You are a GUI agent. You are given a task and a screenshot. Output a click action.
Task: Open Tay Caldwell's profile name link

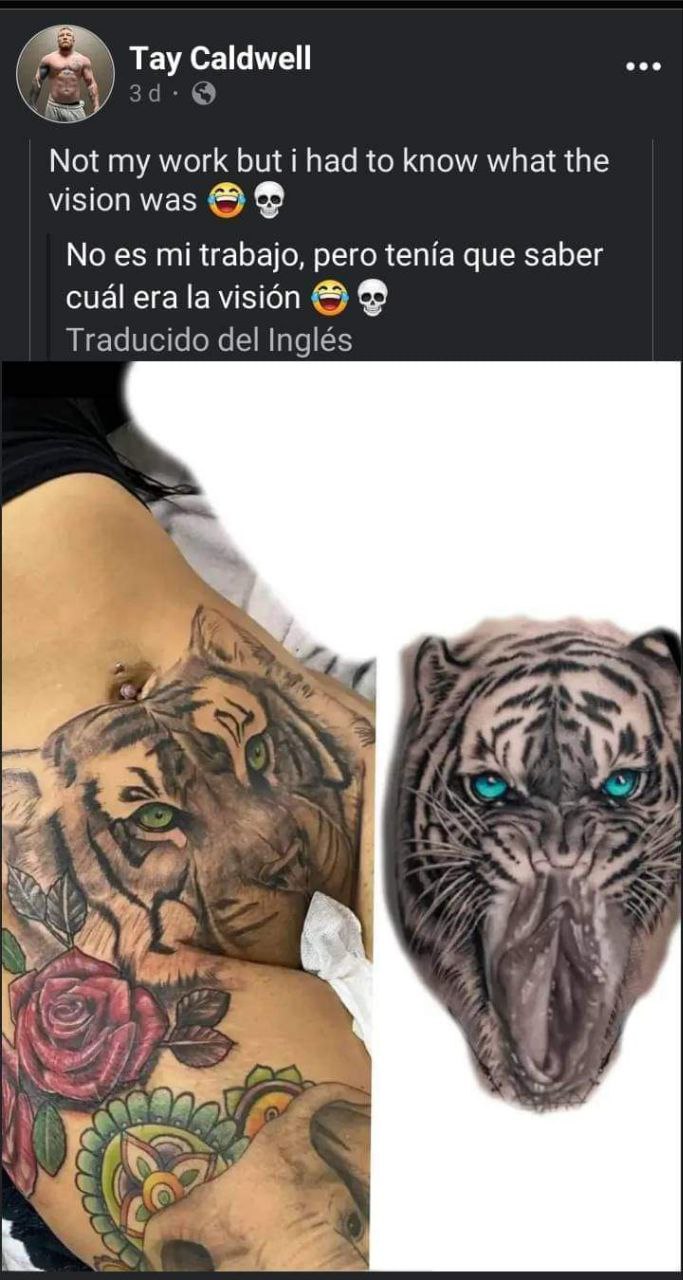pos(220,59)
